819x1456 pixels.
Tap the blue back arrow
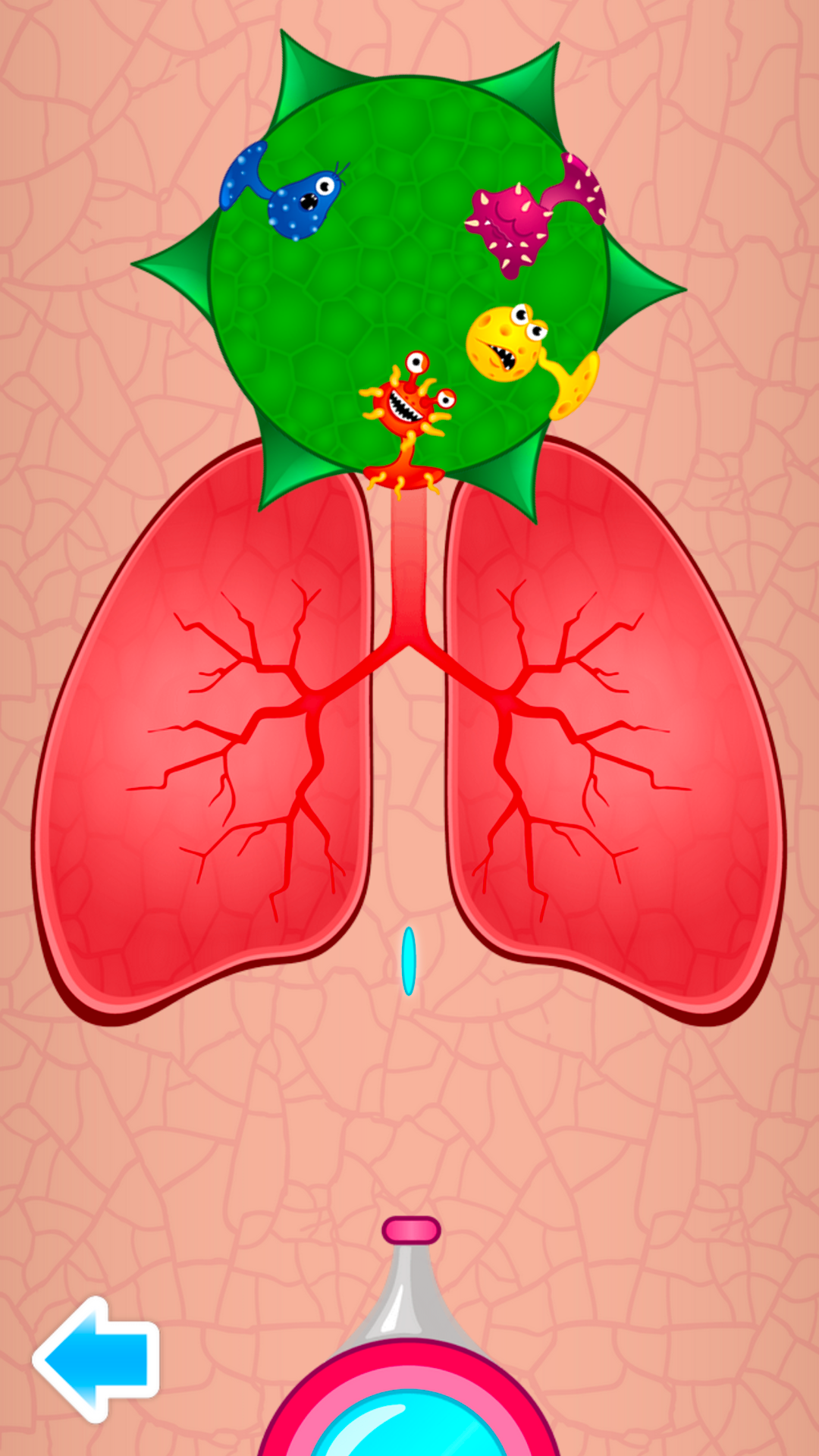tap(96, 1359)
